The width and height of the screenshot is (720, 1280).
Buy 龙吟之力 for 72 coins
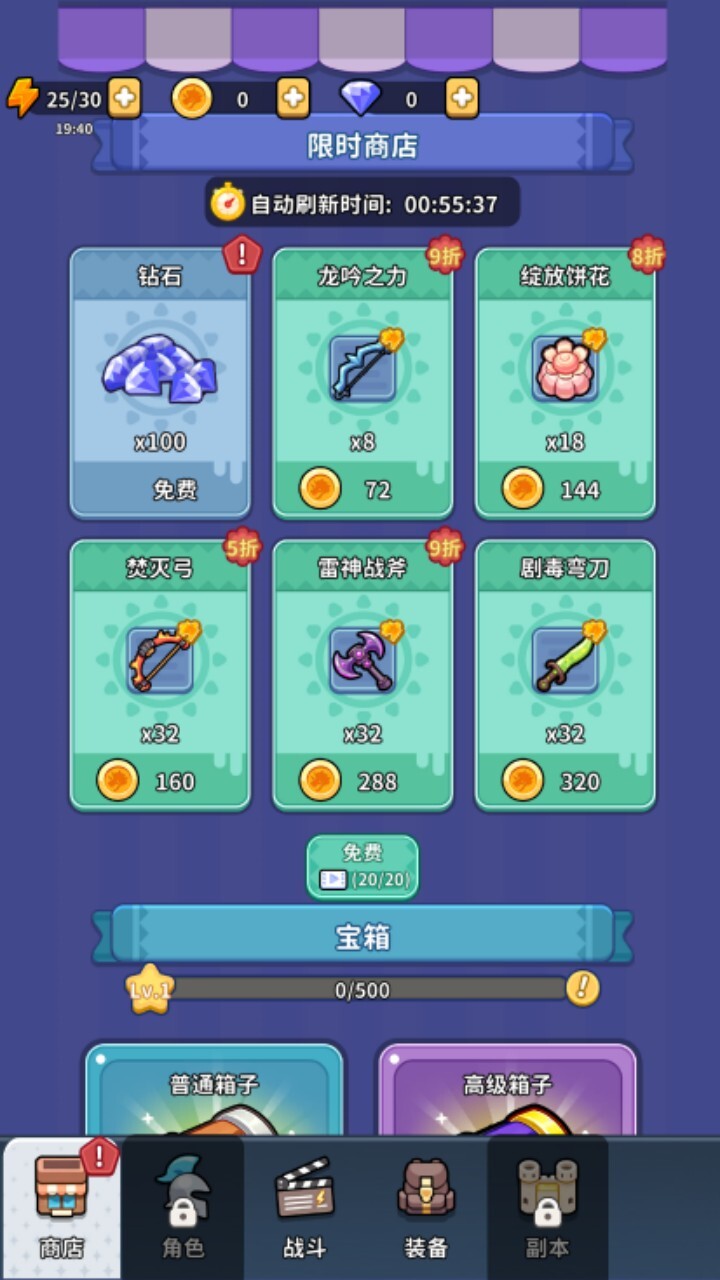[362, 383]
